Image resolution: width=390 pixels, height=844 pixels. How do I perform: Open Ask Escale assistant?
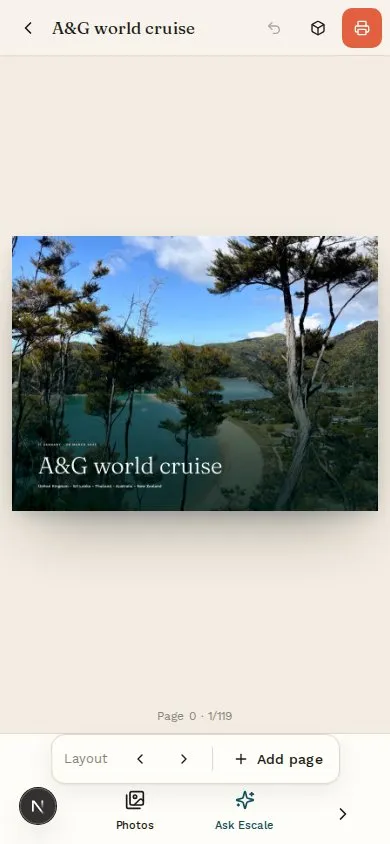point(244,810)
